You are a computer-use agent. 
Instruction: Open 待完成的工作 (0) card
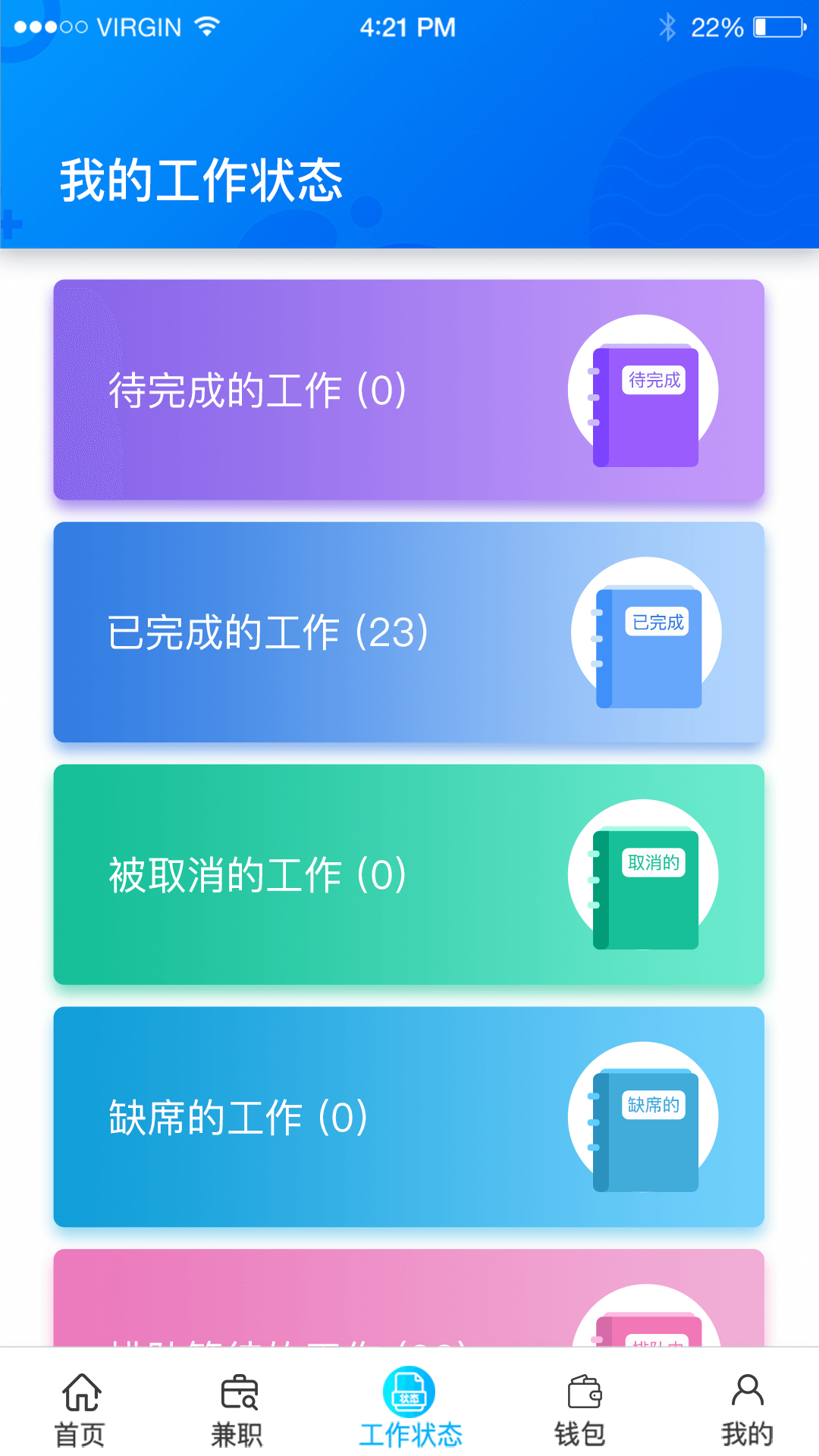pyautogui.click(x=408, y=390)
